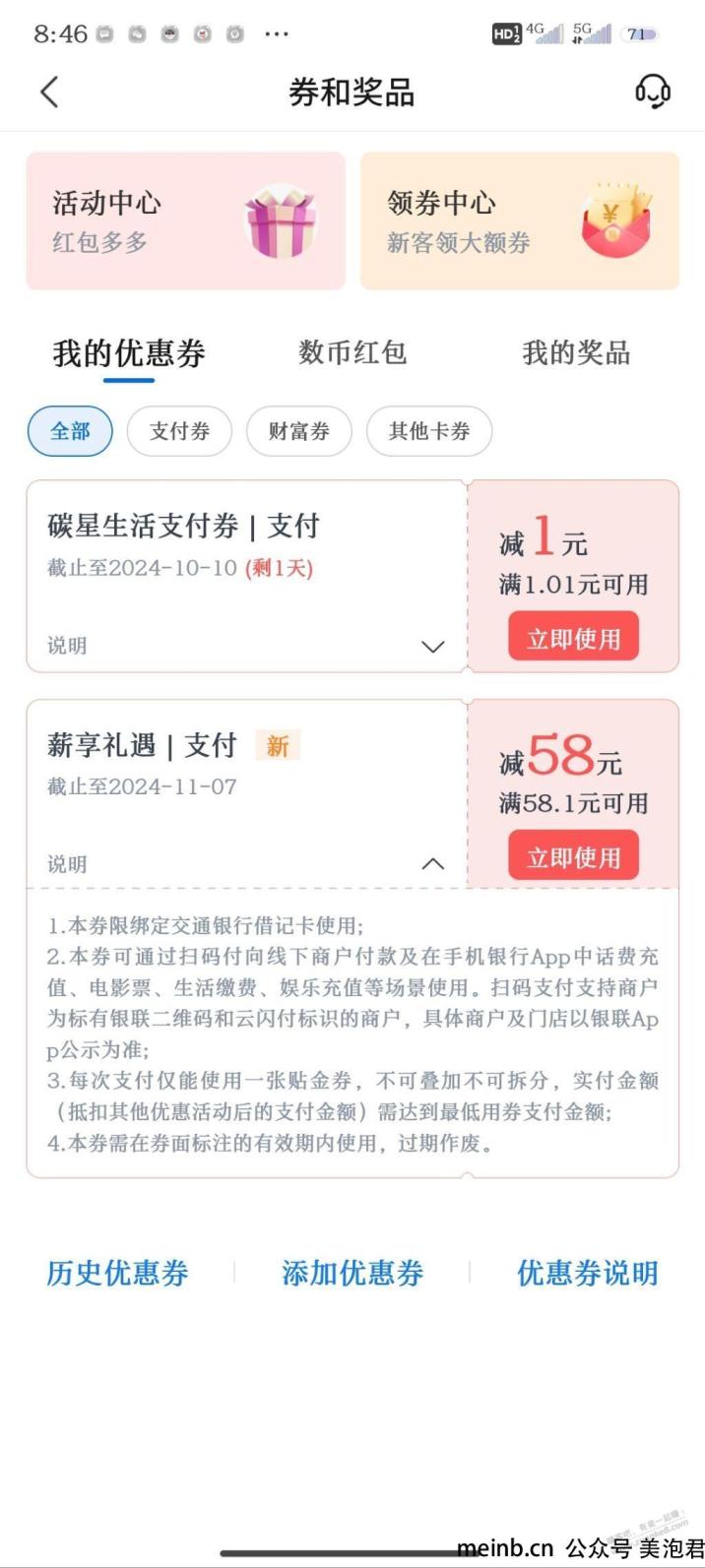The height and width of the screenshot is (1568, 705).
Task: Tap 立即使用 on the 1元 coupon
Action: point(573,638)
